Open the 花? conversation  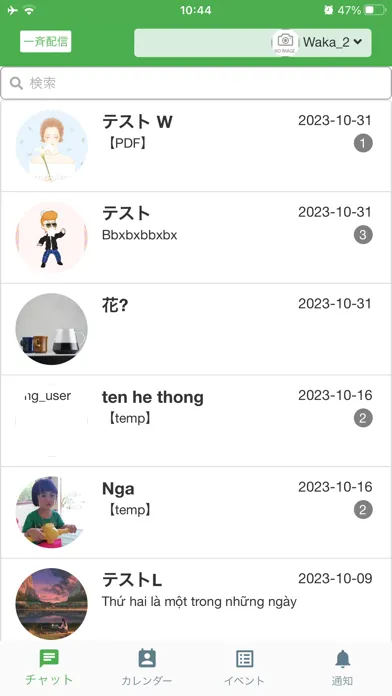click(196, 329)
